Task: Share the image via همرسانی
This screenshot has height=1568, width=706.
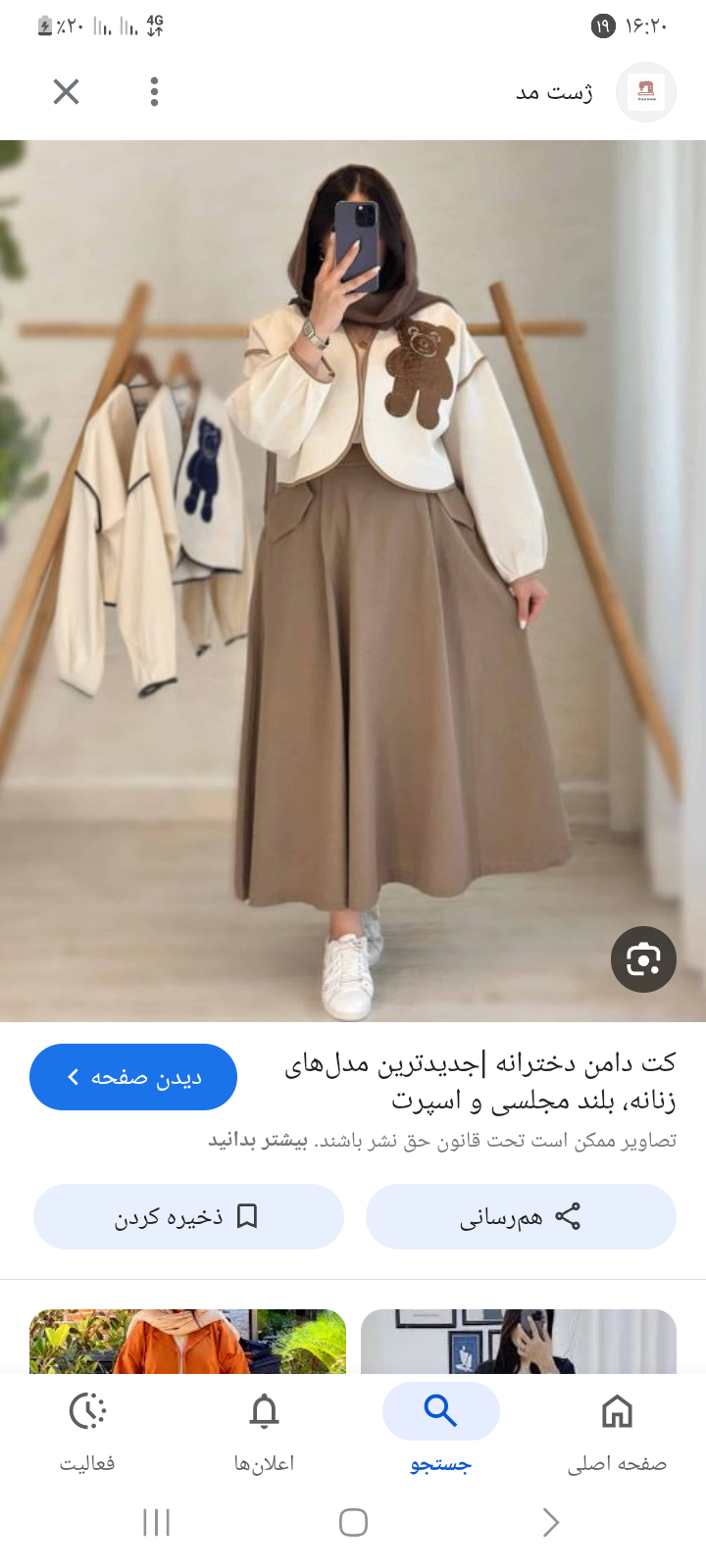Action: [521, 1217]
